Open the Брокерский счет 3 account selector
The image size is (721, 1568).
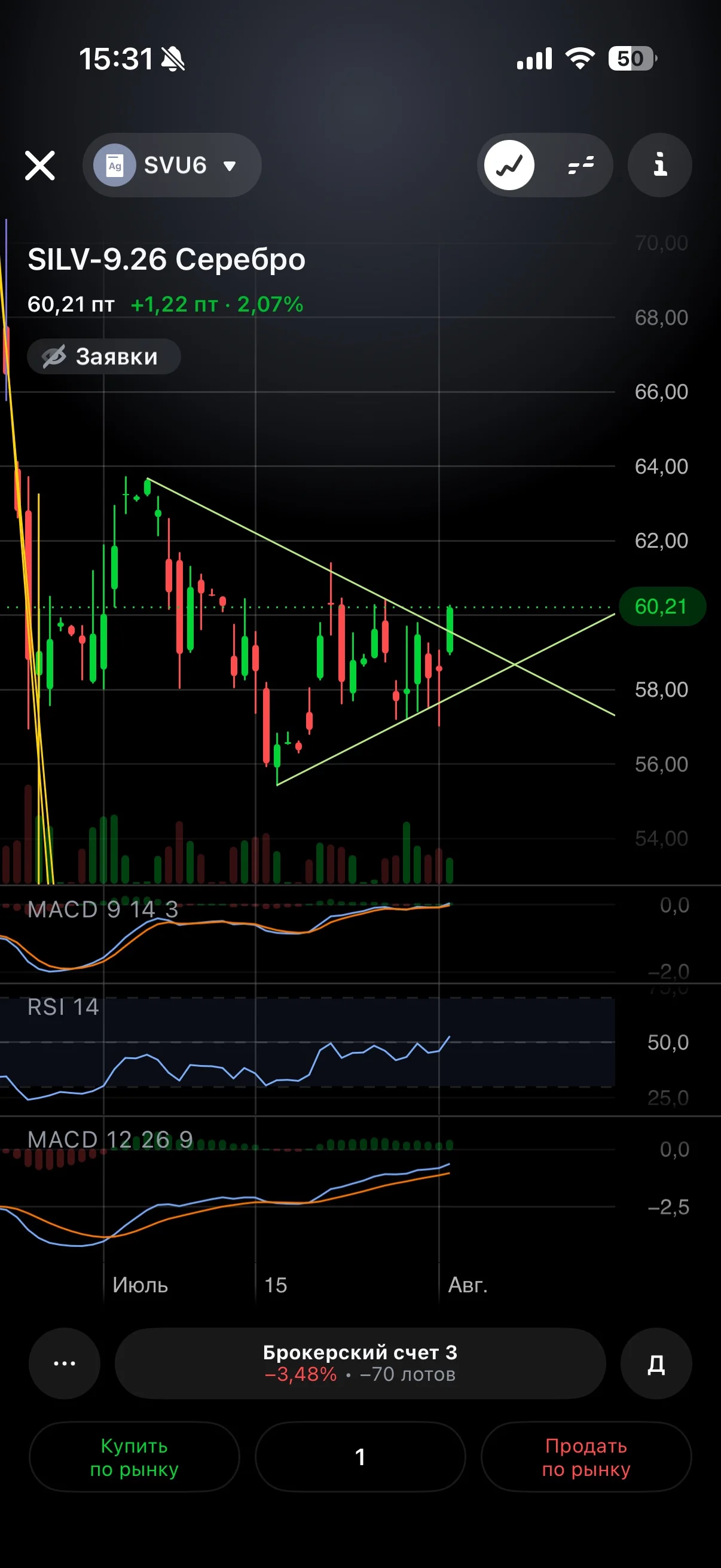click(x=360, y=1363)
